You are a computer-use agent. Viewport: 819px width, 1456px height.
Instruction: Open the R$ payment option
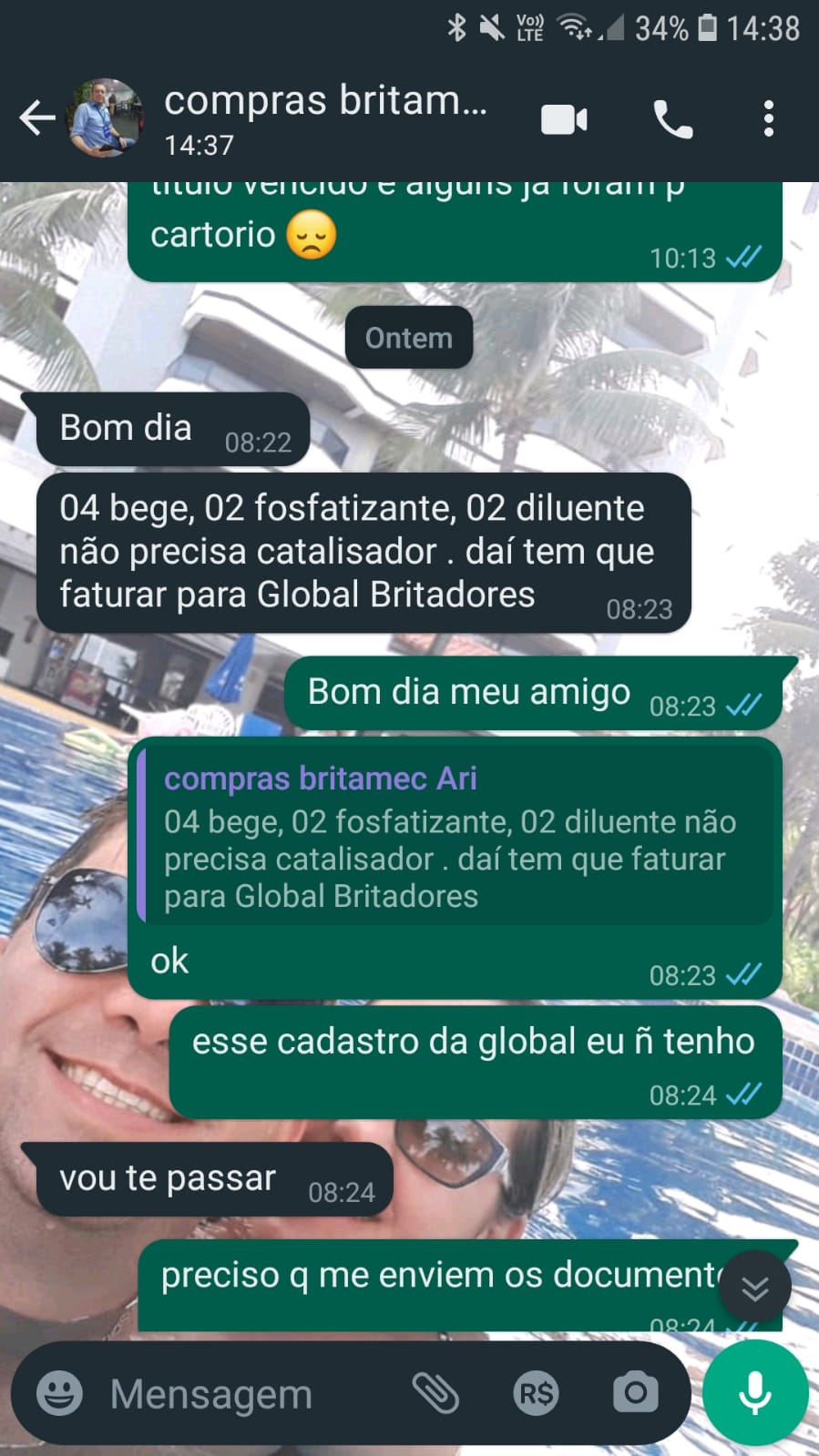(x=536, y=1393)
